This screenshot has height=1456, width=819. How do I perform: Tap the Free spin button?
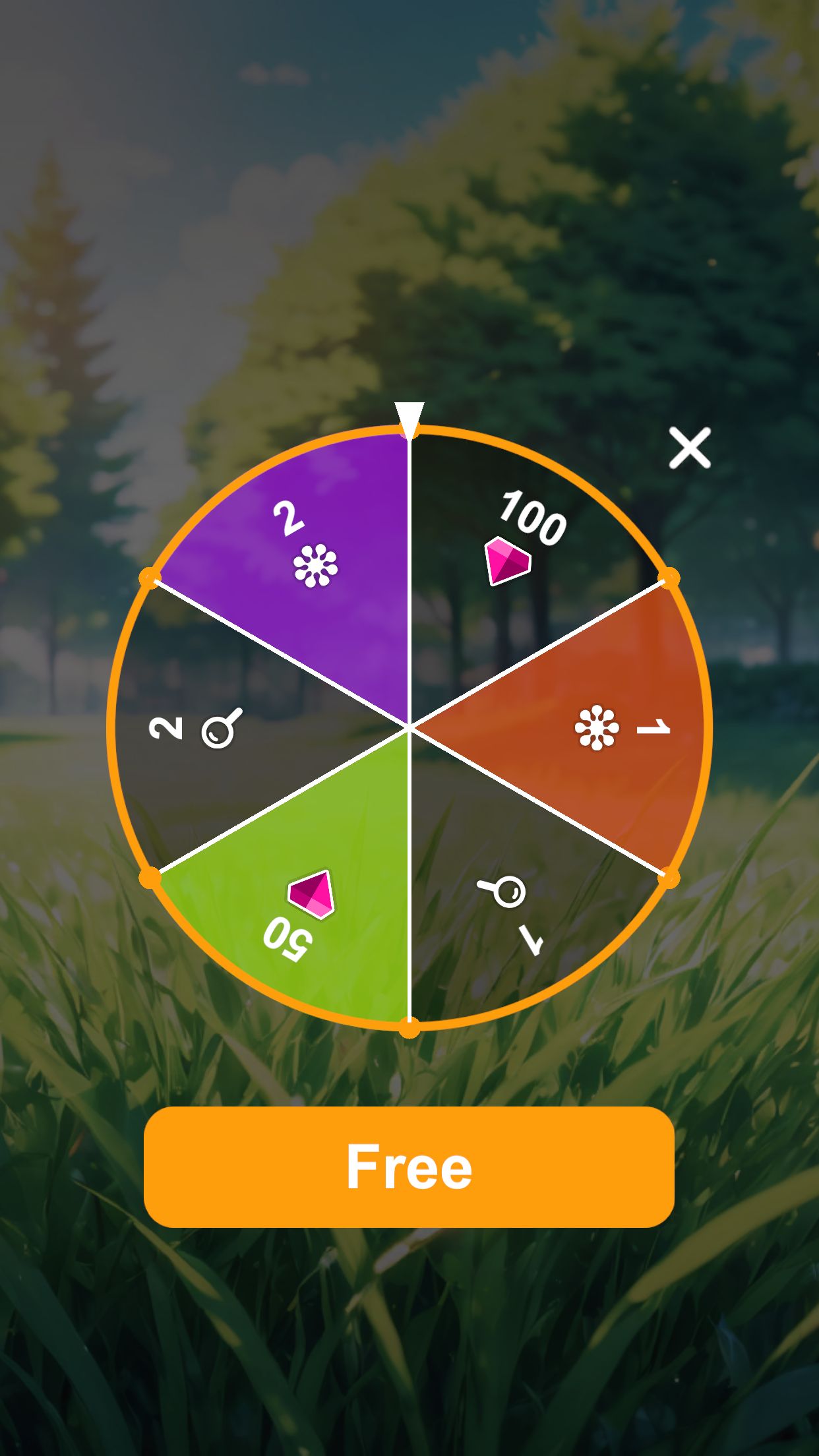click(x=409, y=1167)
